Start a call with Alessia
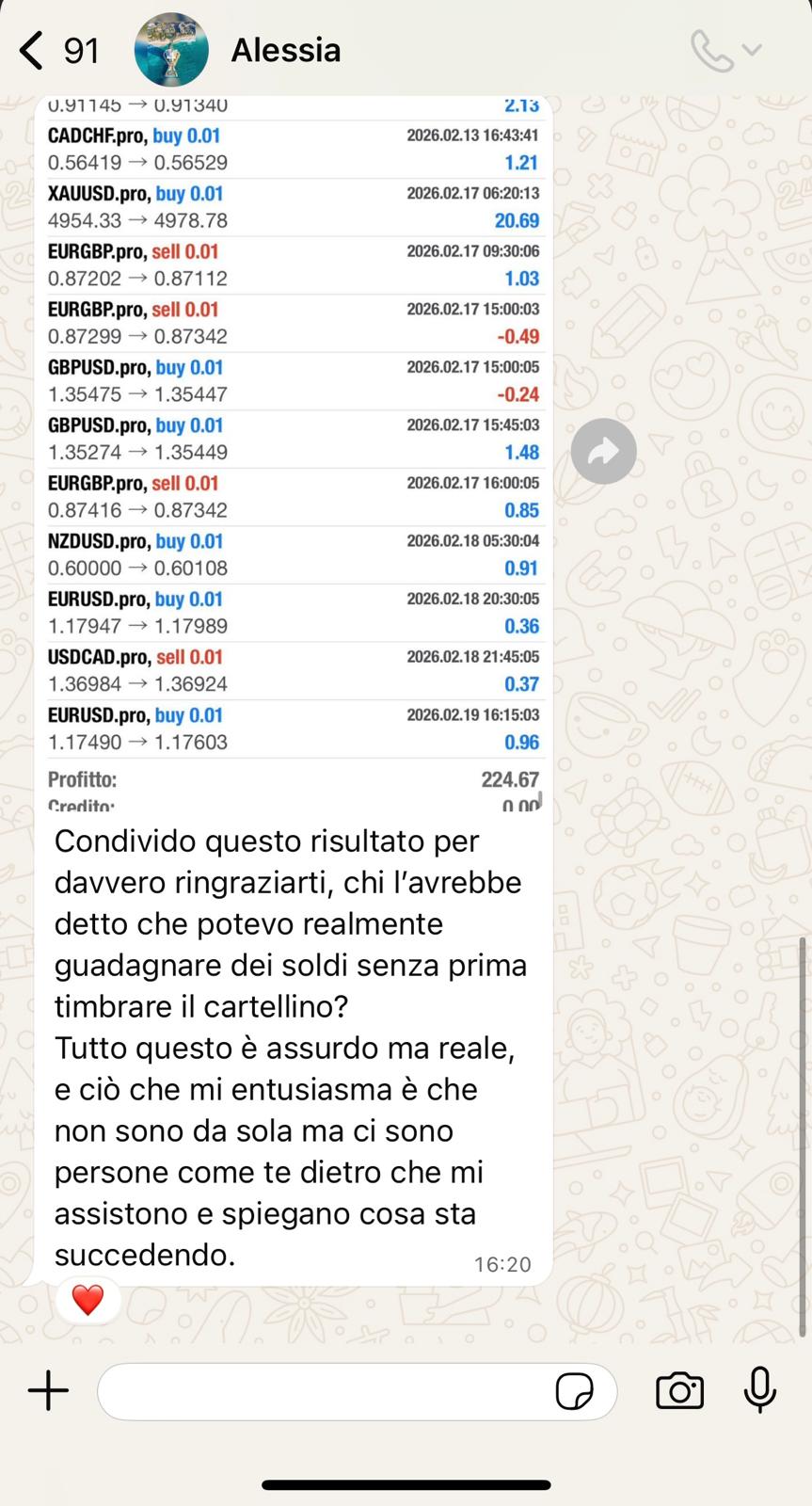Viewport: 812px width, 1506px height. [712, 51]
